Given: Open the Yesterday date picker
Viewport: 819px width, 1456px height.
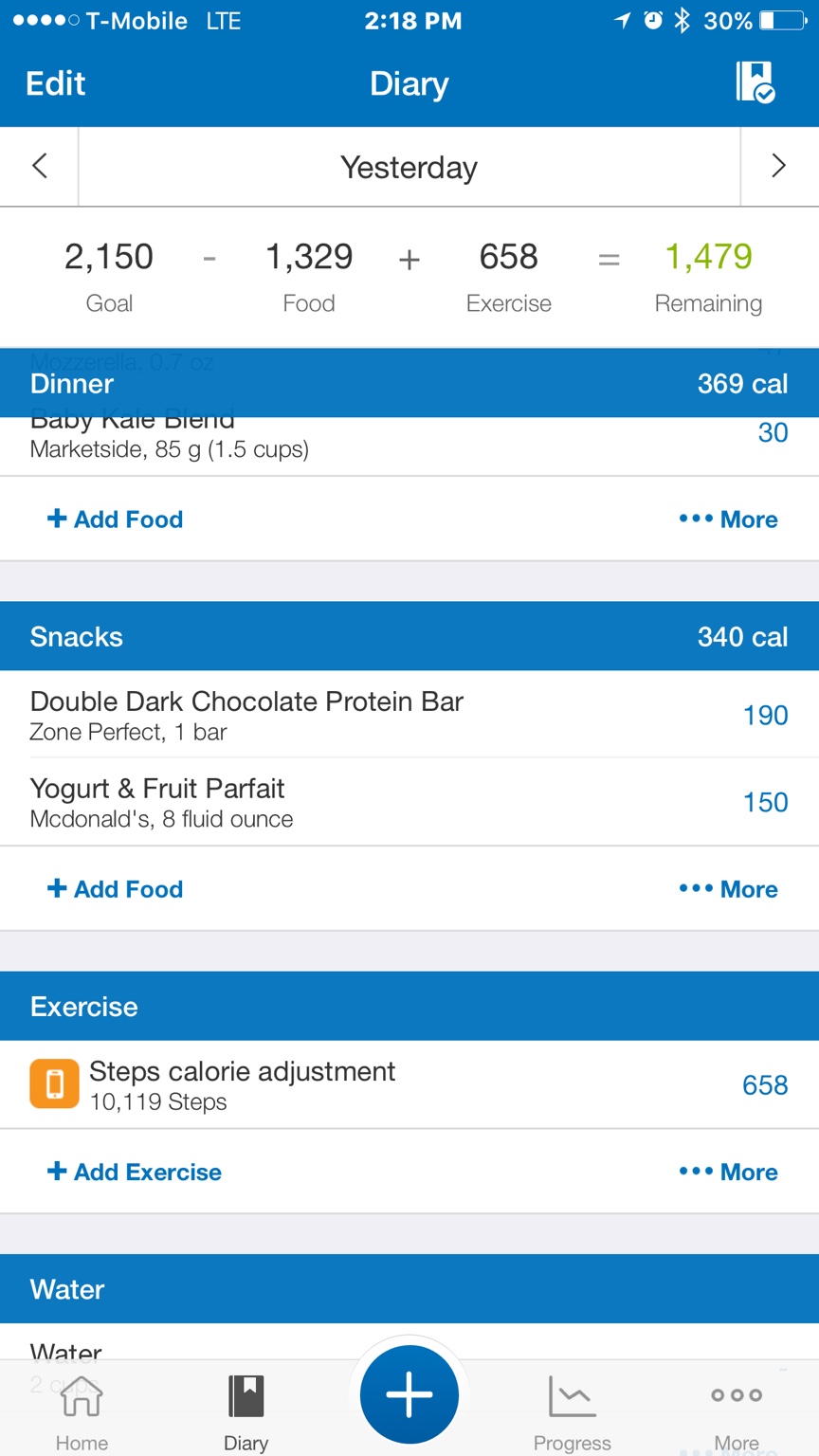Looking at the screenshot, I should click(409, 168).
